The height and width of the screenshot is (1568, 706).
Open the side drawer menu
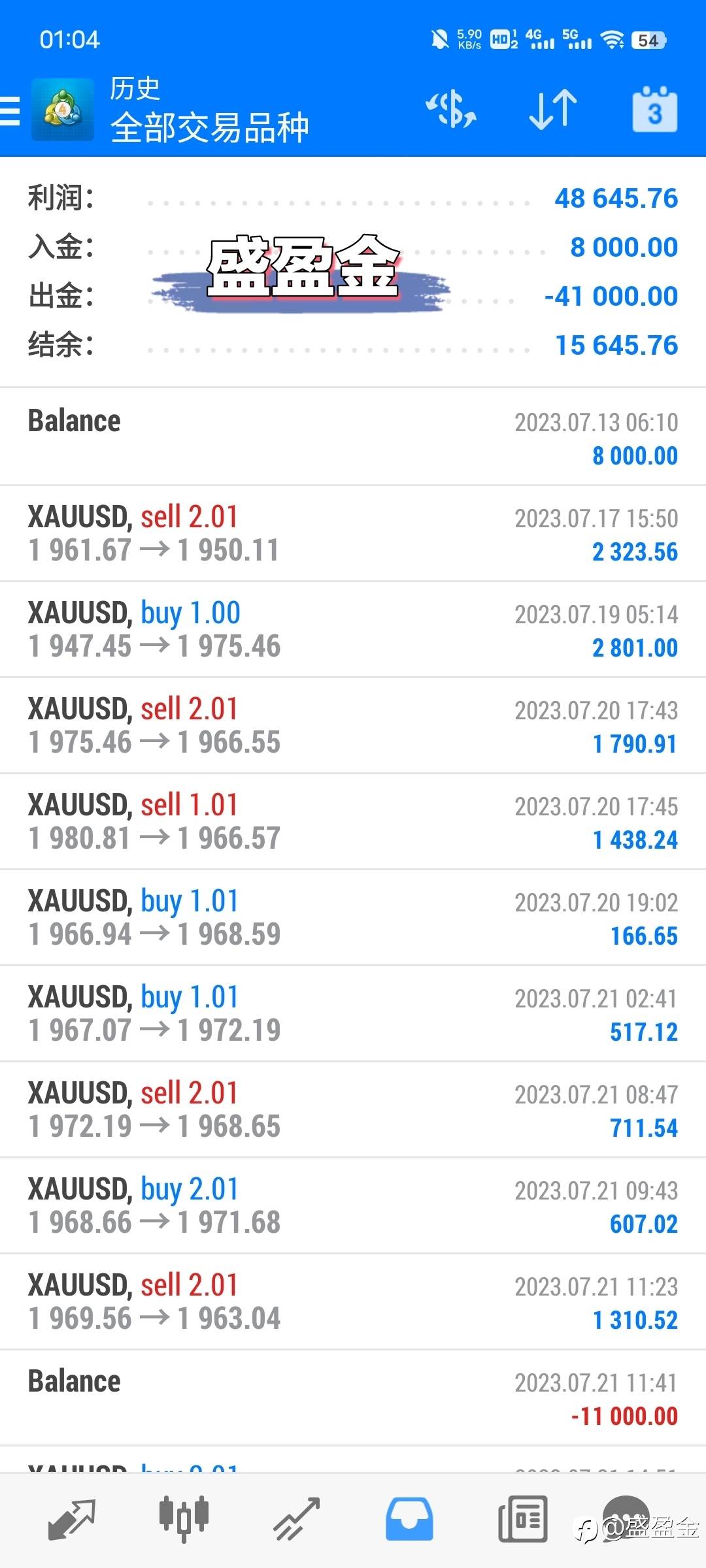[x=10, y=110]
